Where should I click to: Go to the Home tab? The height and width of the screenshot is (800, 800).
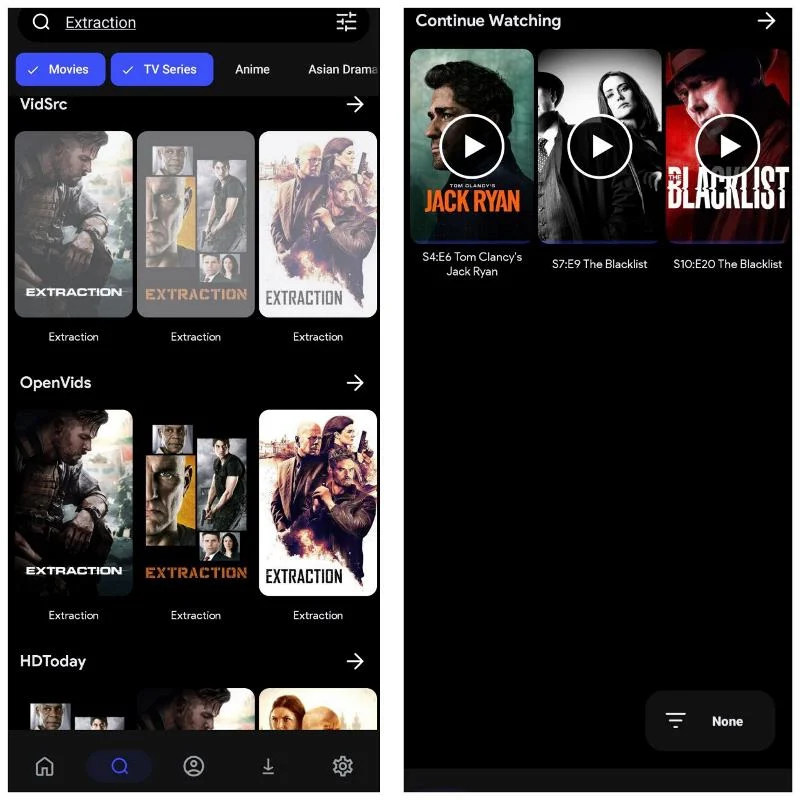(44, 767)
